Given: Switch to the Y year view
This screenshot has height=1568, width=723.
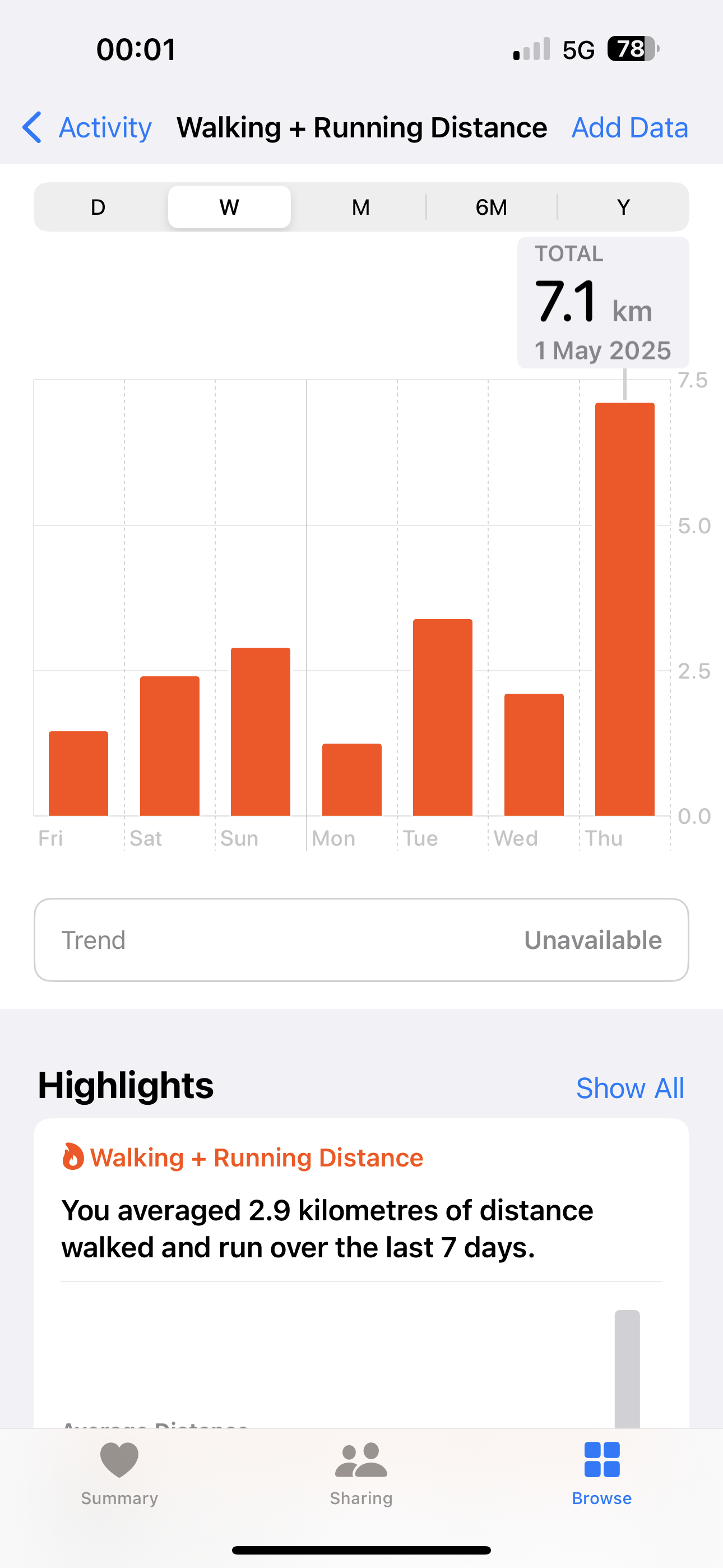Looking at the screenshot, I should 623,207.
